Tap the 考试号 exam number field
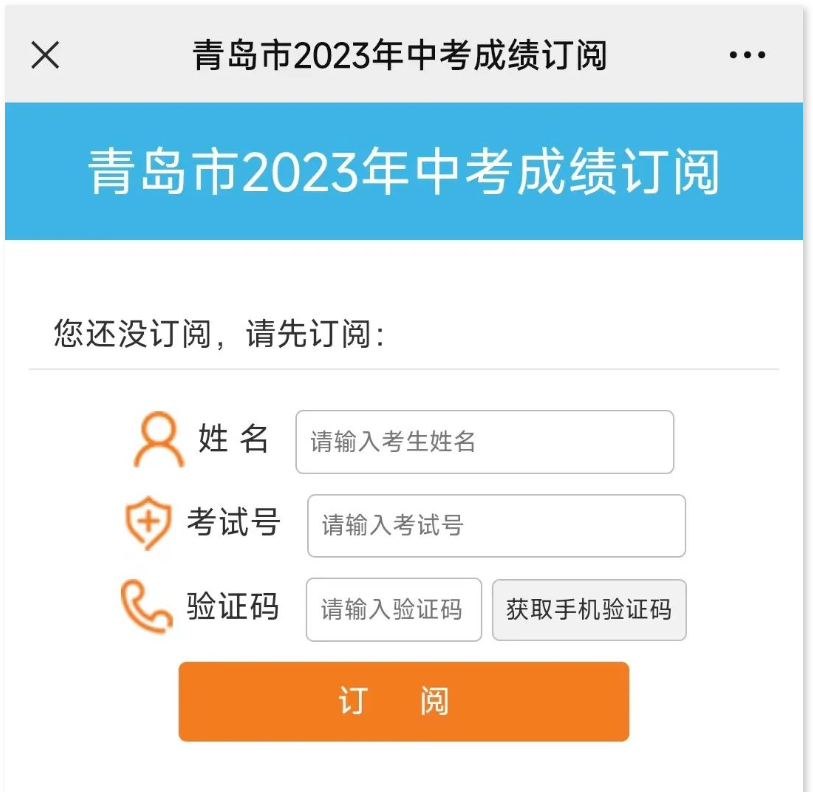813x792 pixels. tap(496, 526)
